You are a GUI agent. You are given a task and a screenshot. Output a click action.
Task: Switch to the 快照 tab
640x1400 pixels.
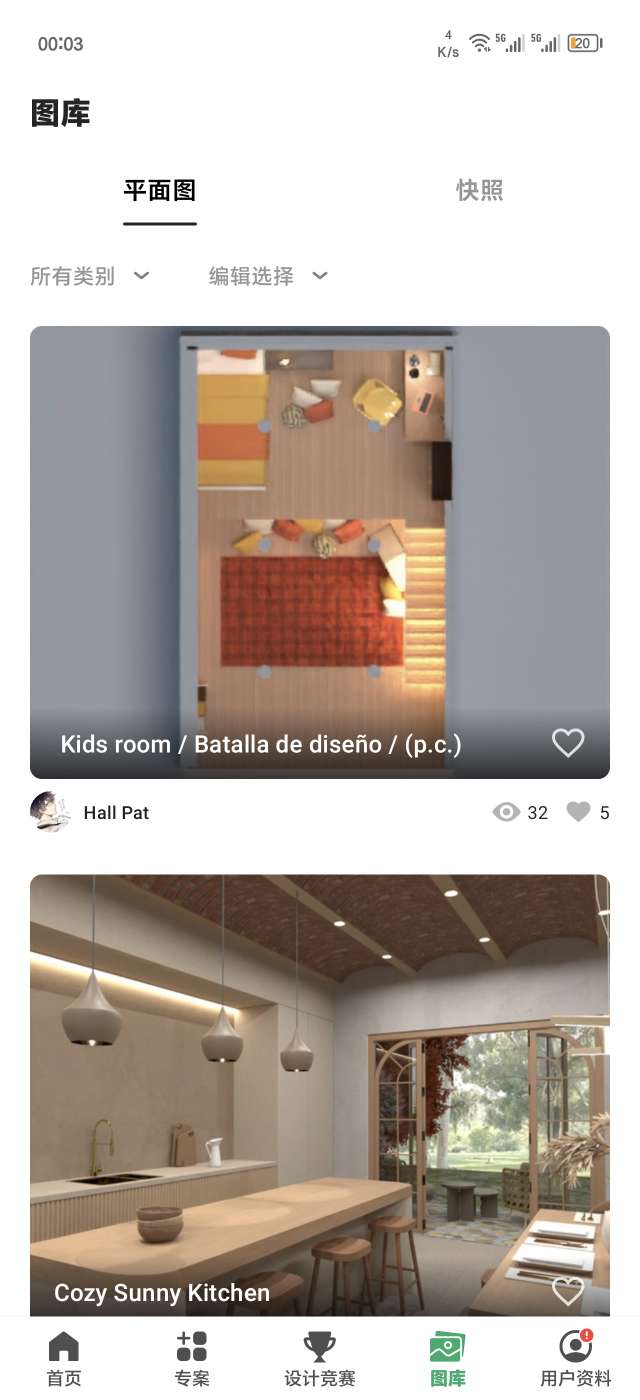tap(479, 190)
